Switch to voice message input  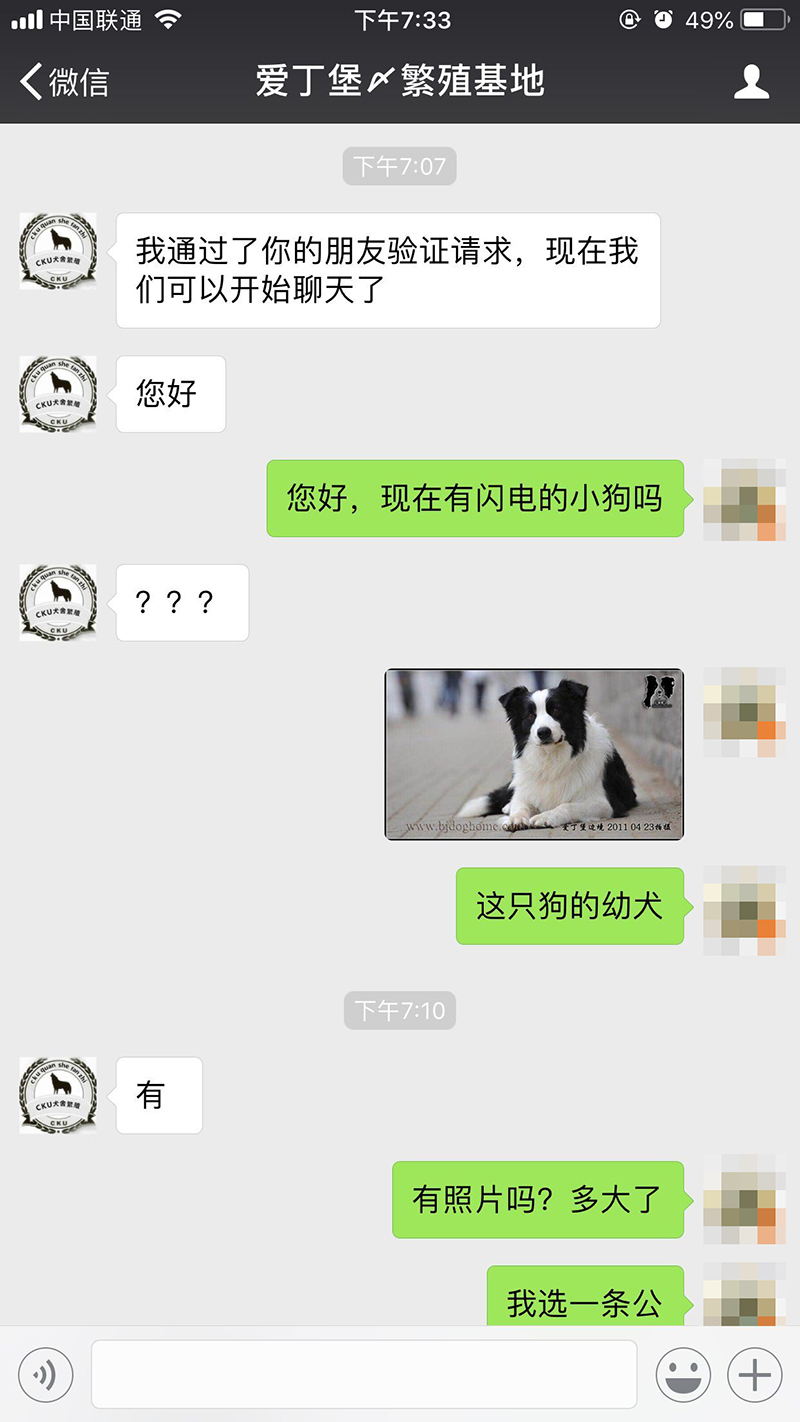pos(46,1376)
